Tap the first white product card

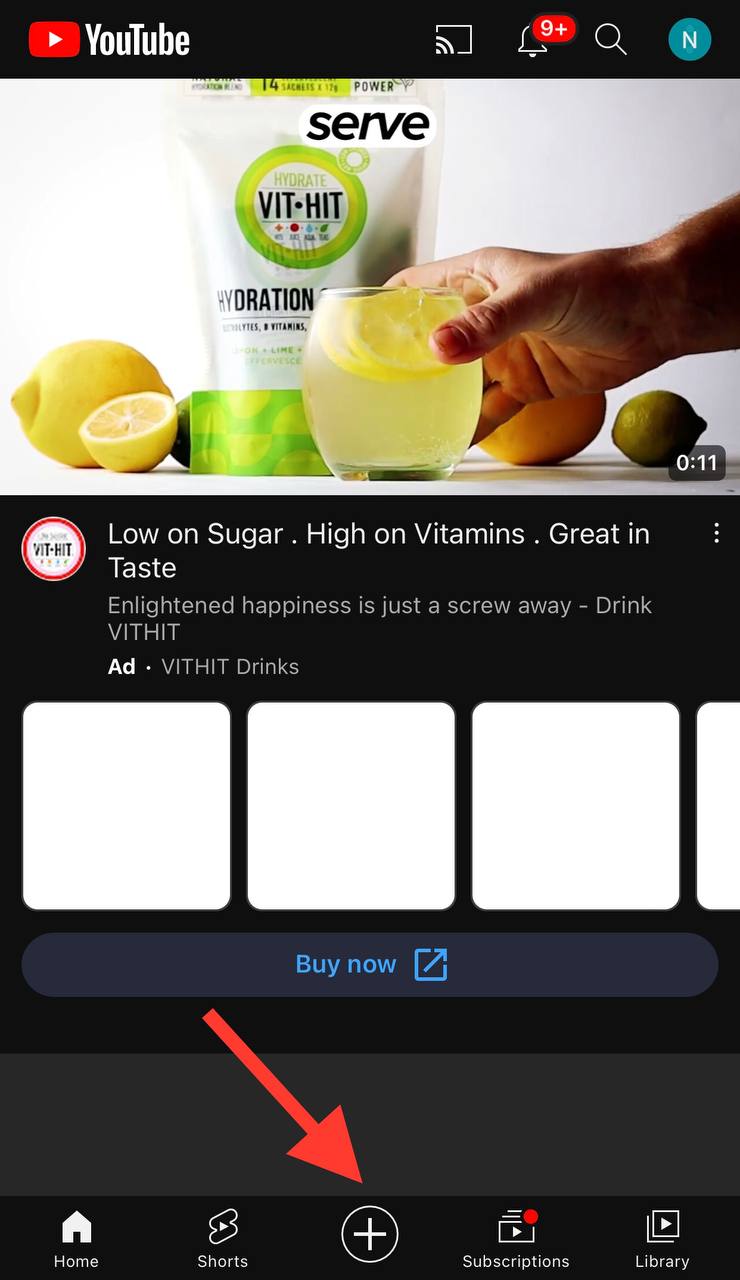126,805
